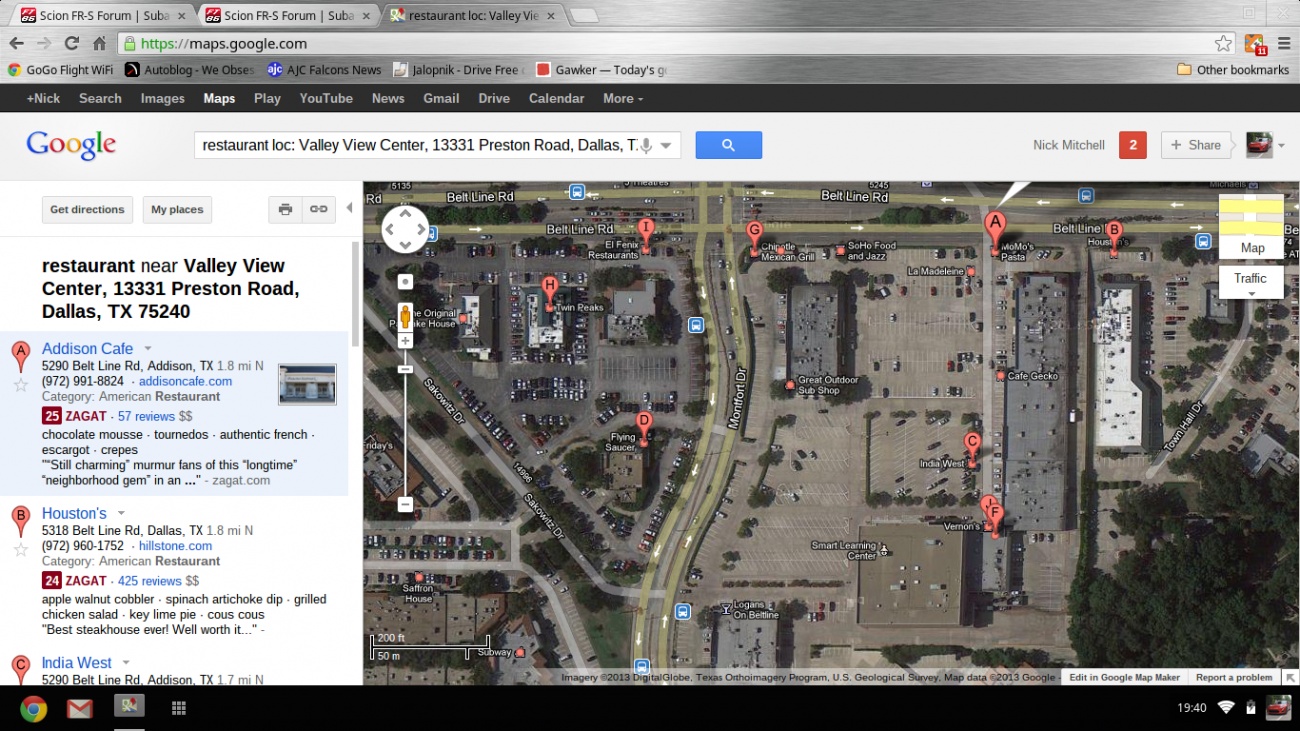Open Addison Cafe result
Screen dimensions: 1300x731
tap(87, 349)
